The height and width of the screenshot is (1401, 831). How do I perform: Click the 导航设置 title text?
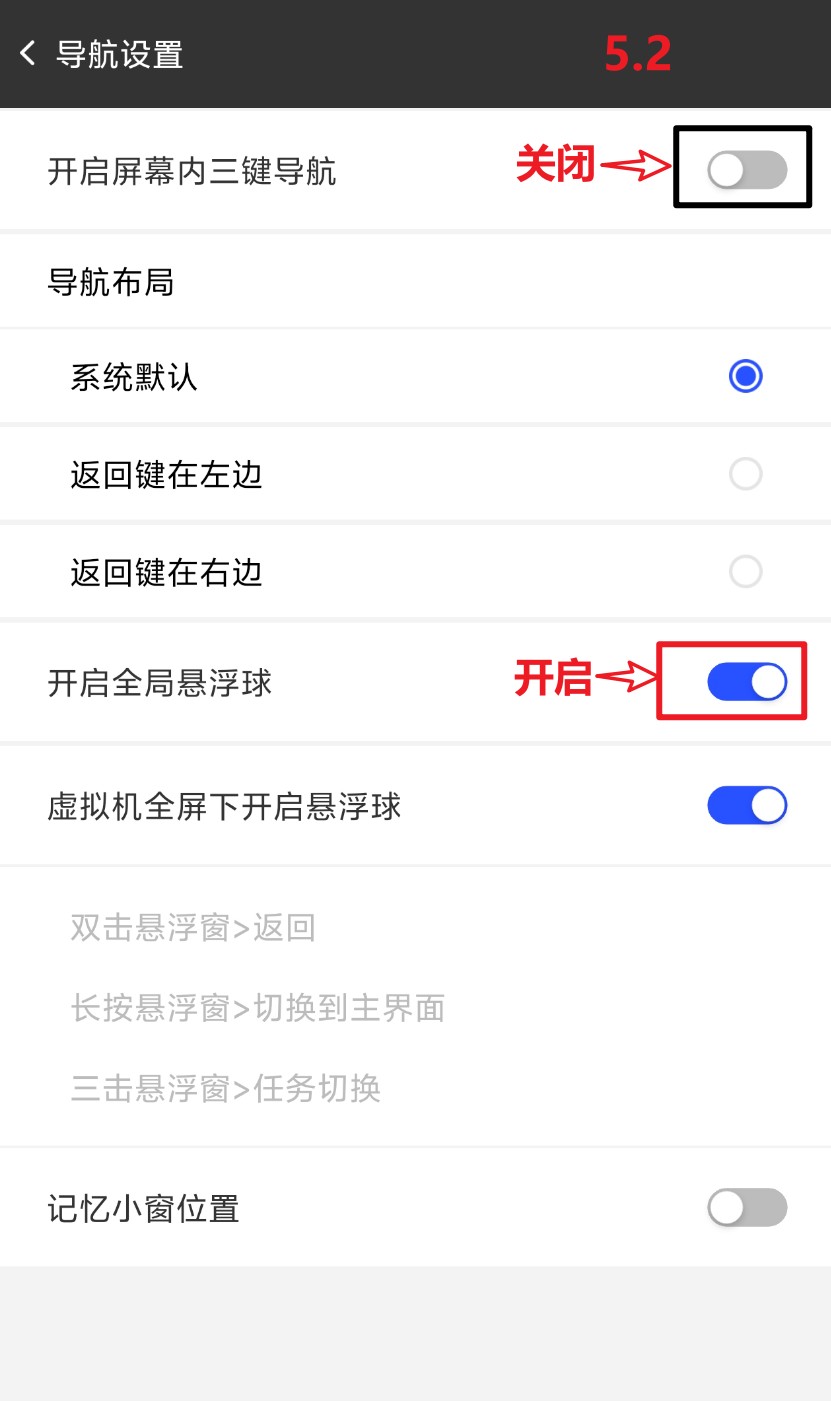click(120, 55)
